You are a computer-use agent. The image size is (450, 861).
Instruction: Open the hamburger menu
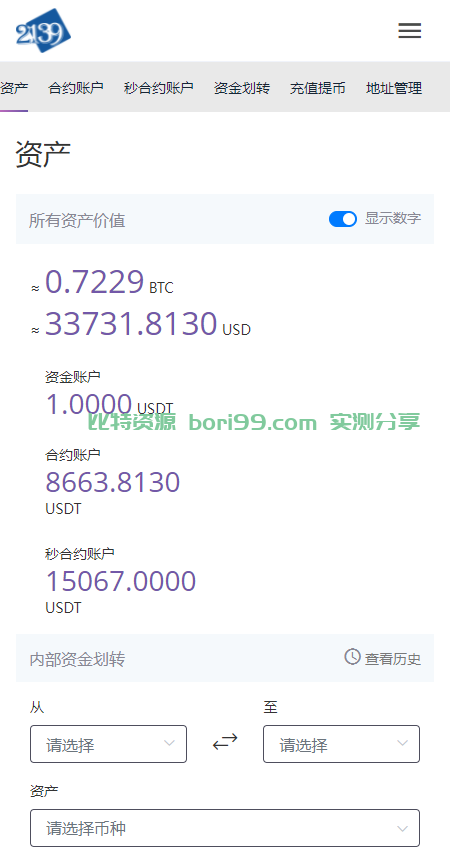point(409,30)
